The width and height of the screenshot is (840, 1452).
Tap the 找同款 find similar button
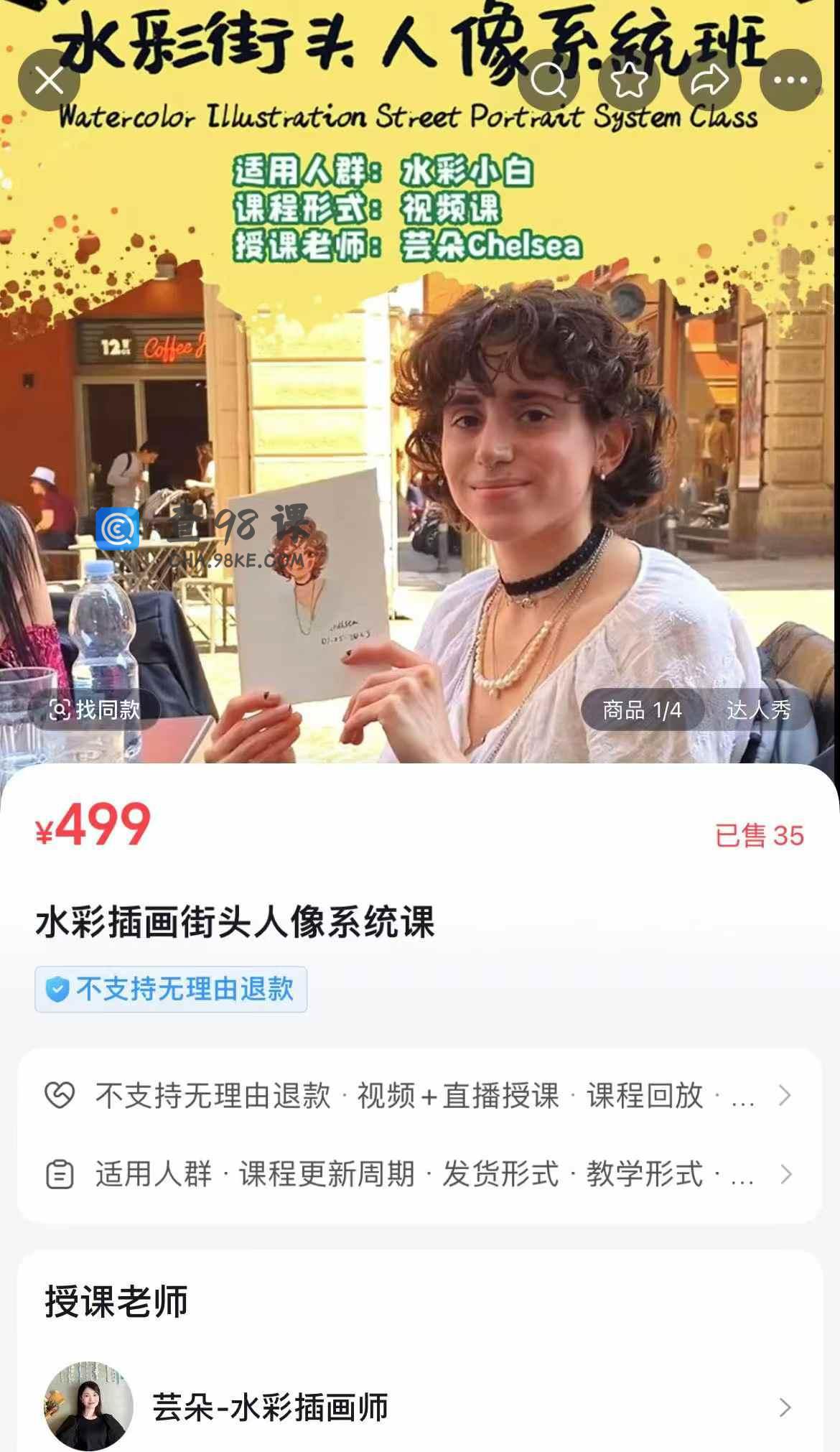[x=94, y=709]
